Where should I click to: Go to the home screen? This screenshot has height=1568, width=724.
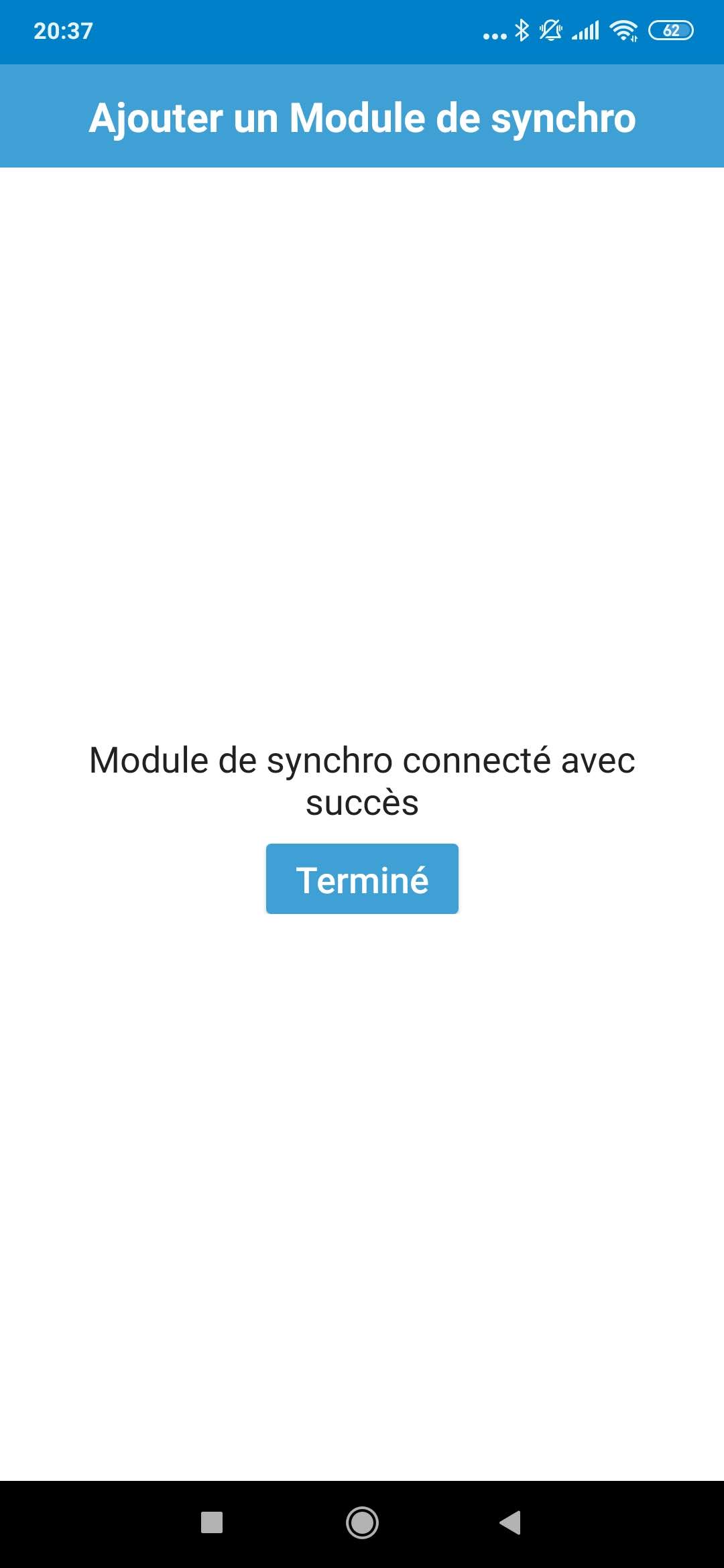pos(362,1522)
